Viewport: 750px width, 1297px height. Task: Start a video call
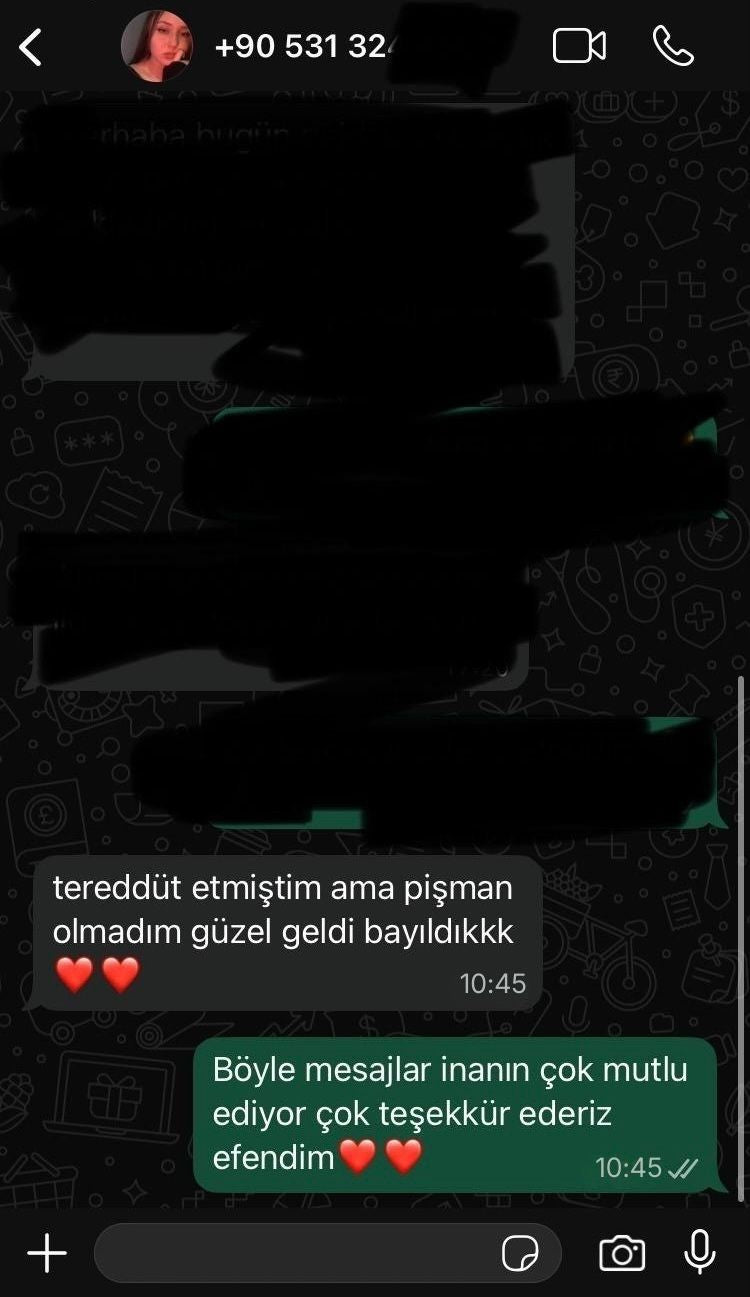580,46
